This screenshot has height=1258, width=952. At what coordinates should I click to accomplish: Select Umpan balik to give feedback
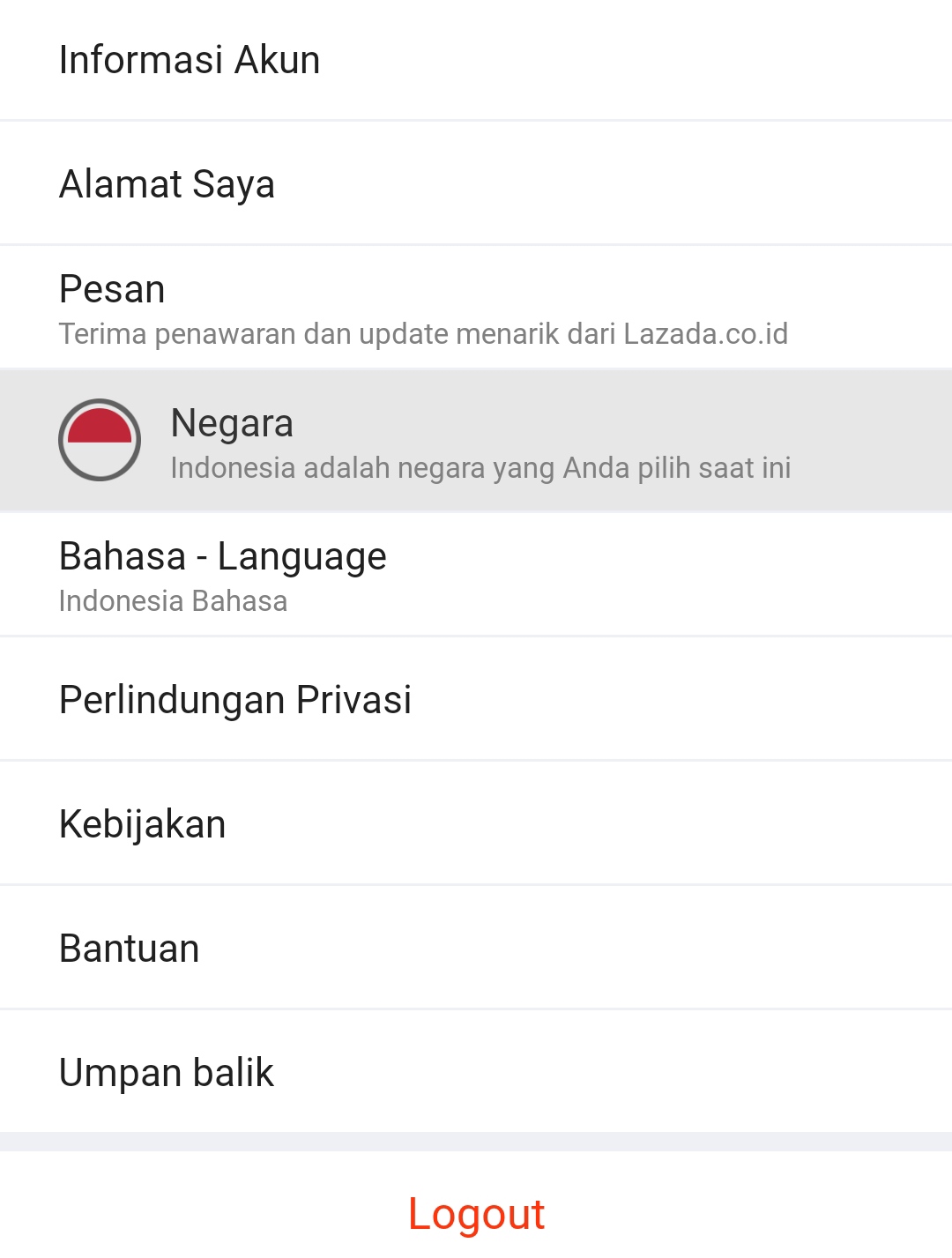(165, 1073)
